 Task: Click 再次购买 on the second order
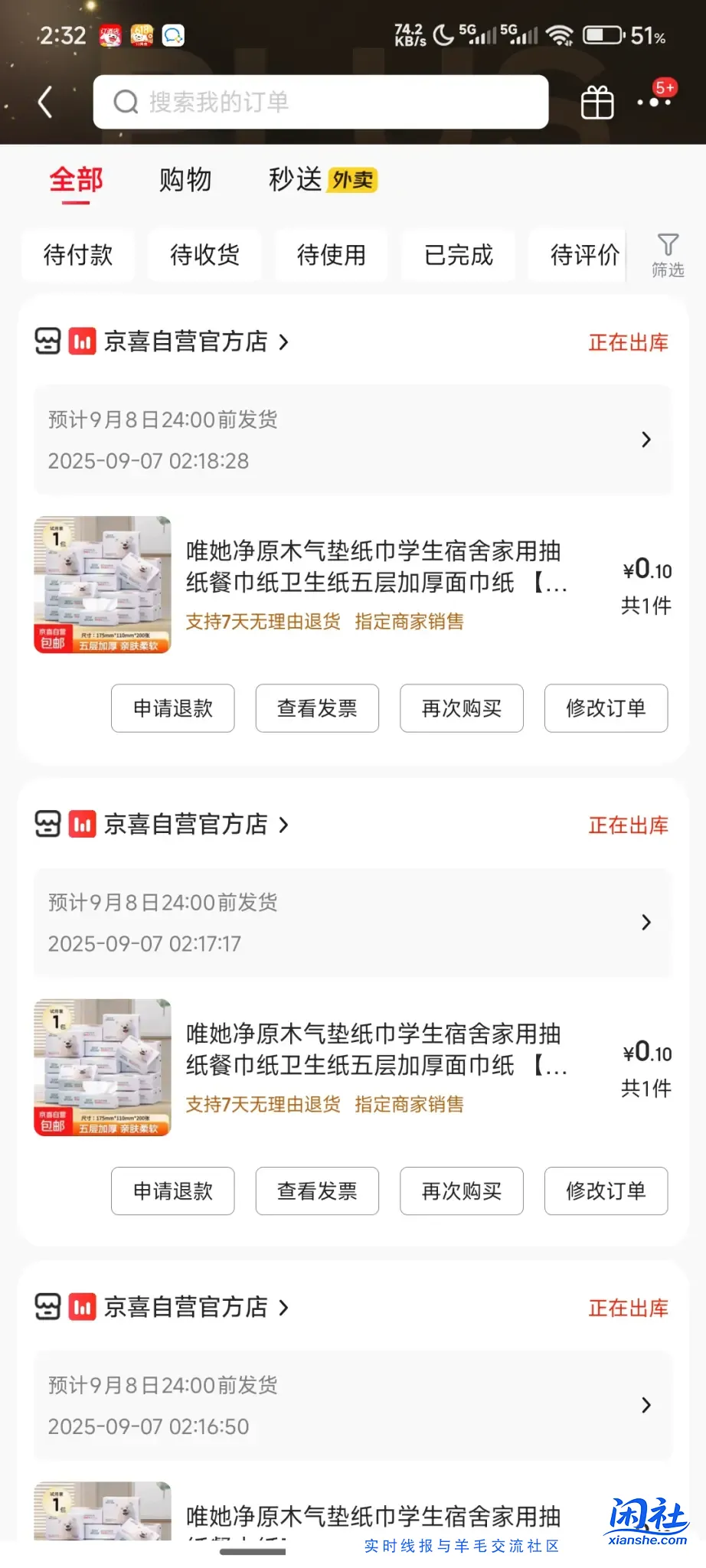coord(461,1191)
